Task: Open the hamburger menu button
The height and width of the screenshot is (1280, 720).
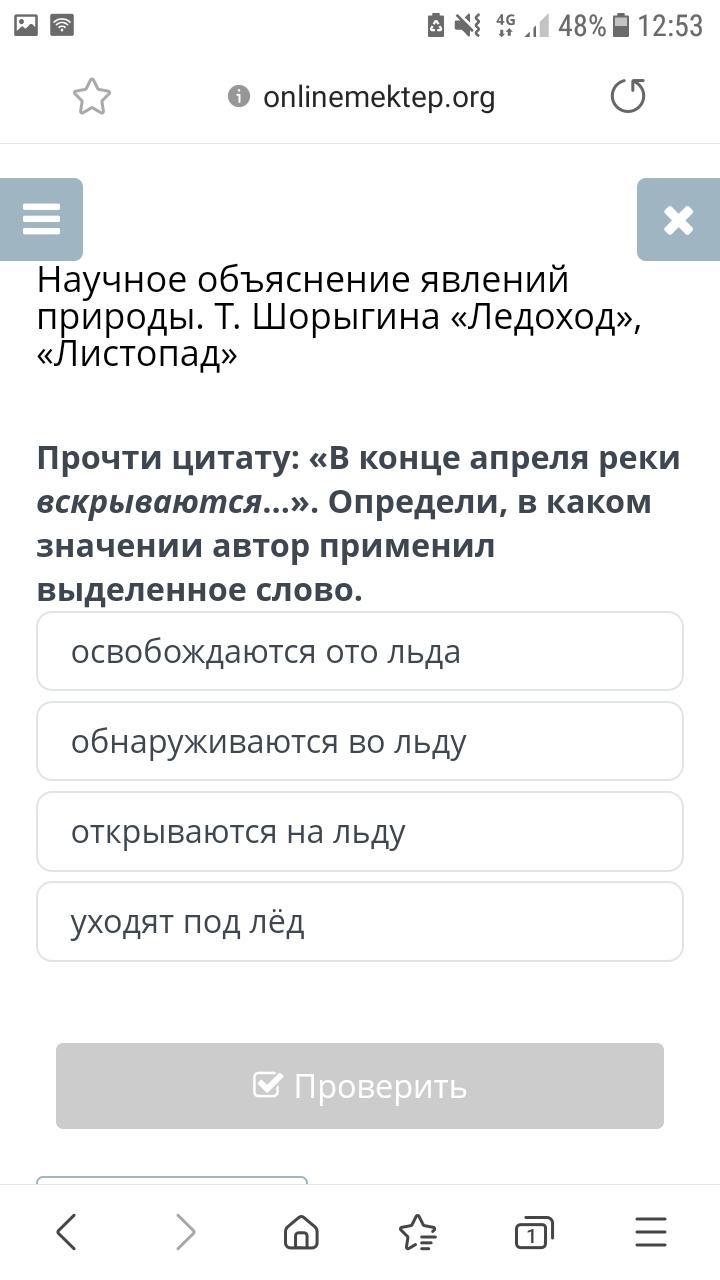Action: (41, 219)
